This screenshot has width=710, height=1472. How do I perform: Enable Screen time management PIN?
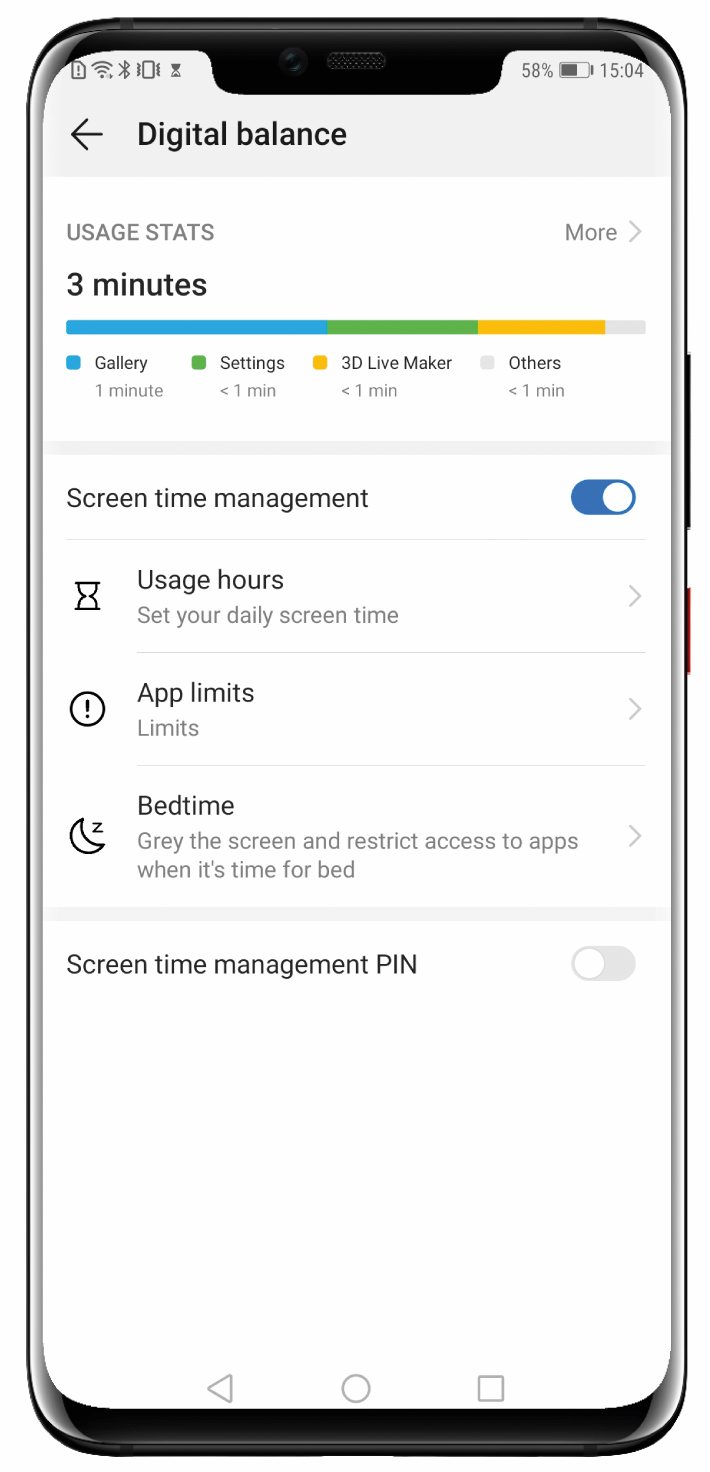(603, 964)
